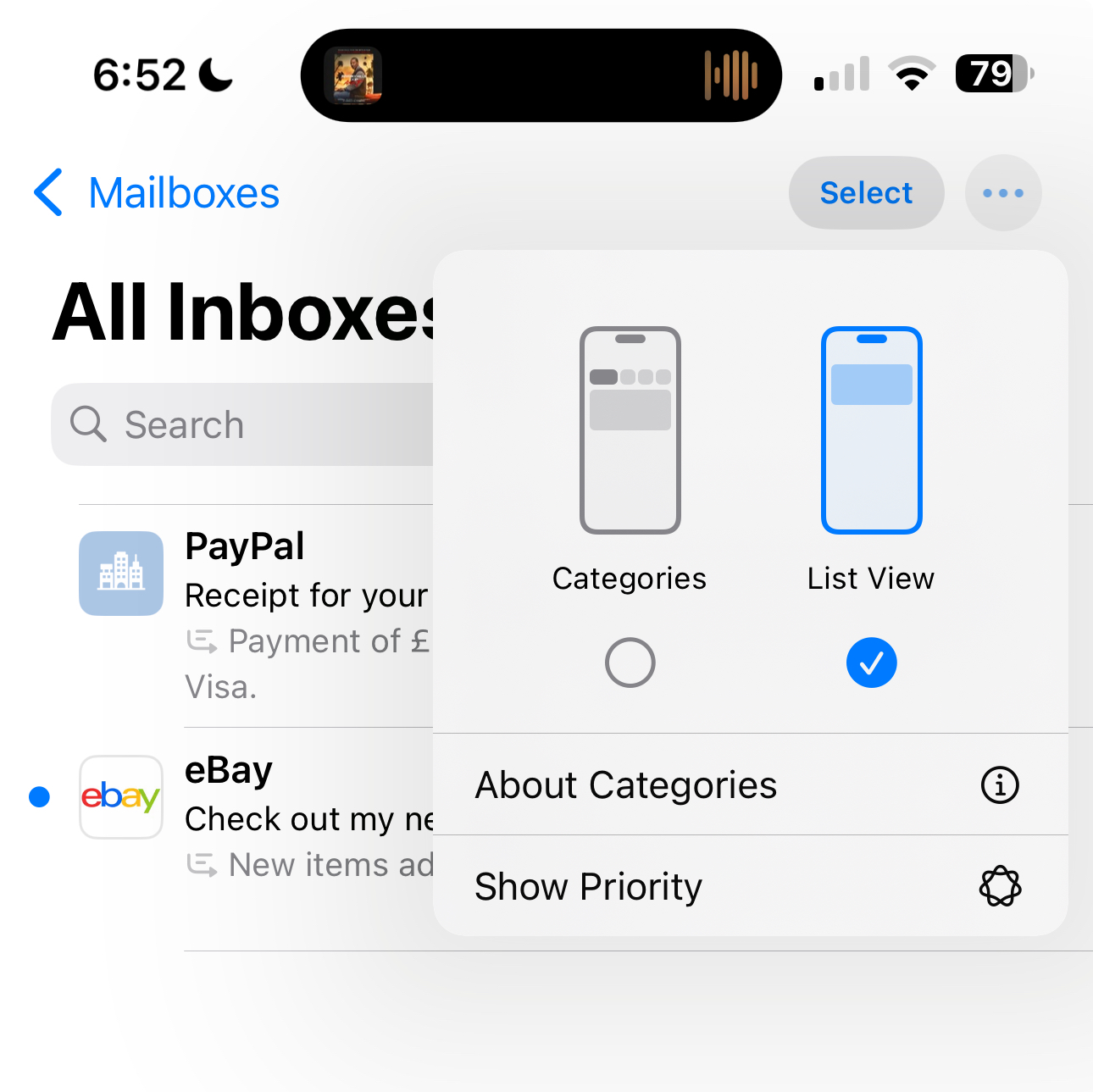Go back to Mailboxes
This screenshot has width=1093, height=1092.
pyautogui.click(x=158, y=193)
